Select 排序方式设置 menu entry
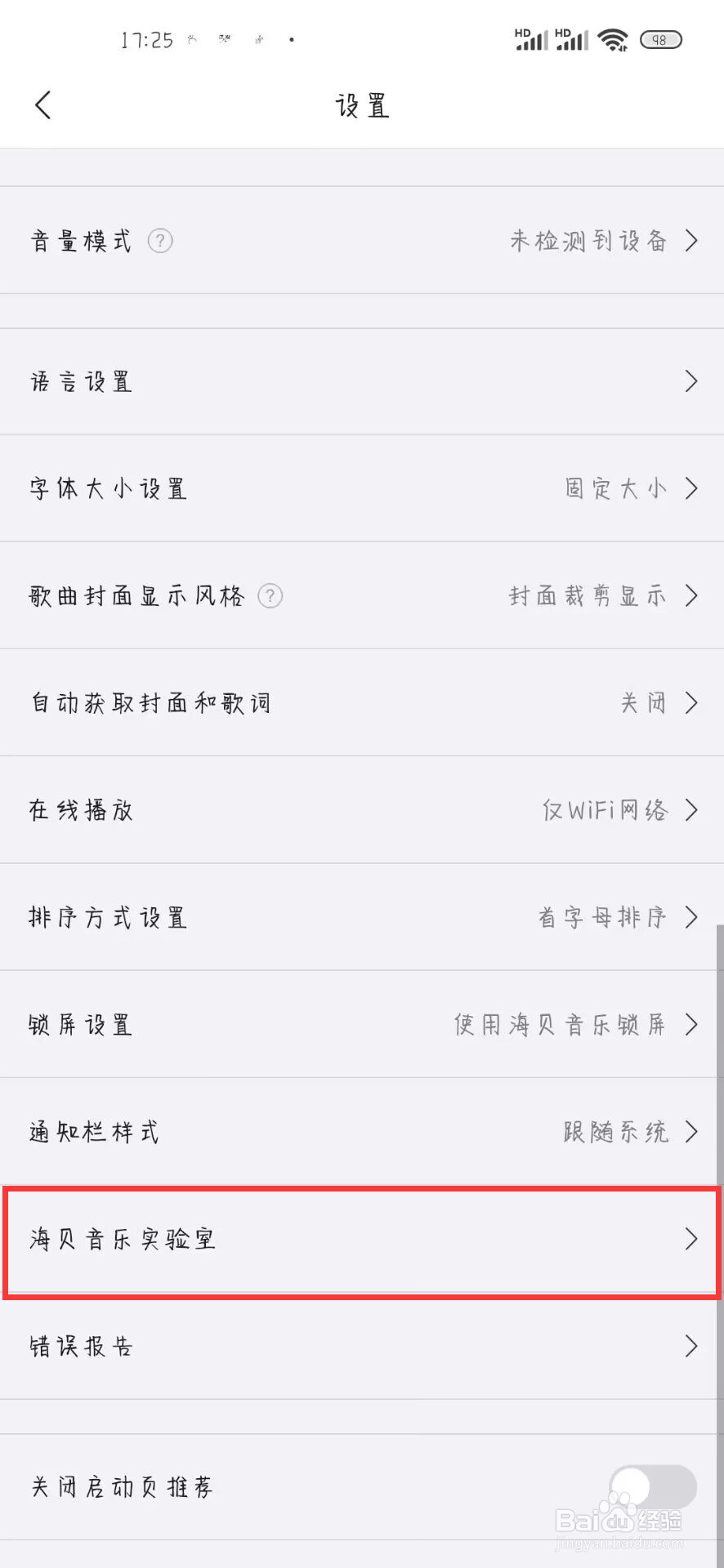 [362, 917]
